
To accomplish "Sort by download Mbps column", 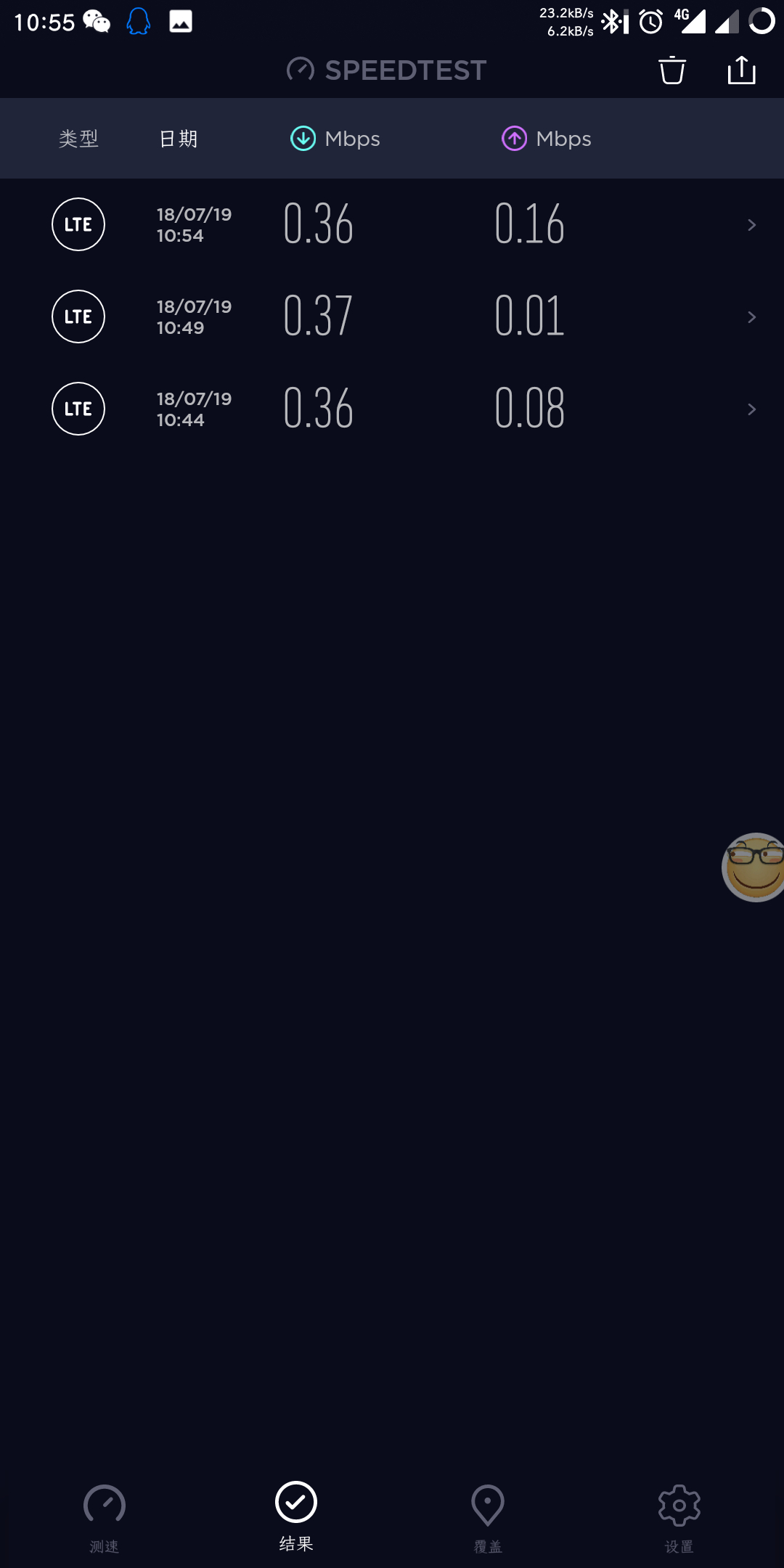I will pos(335,139).
